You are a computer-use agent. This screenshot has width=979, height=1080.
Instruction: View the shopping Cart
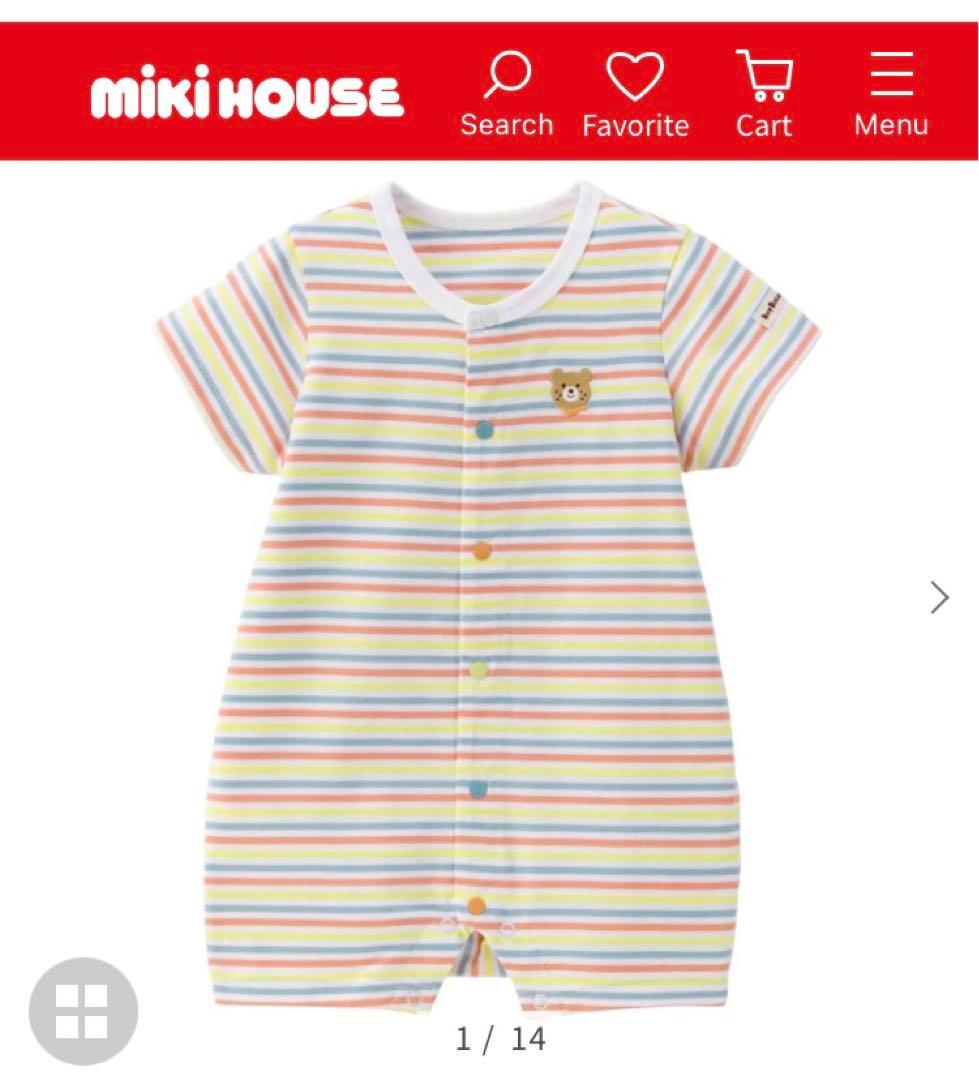pyautogui.click(x=764, y=95)
